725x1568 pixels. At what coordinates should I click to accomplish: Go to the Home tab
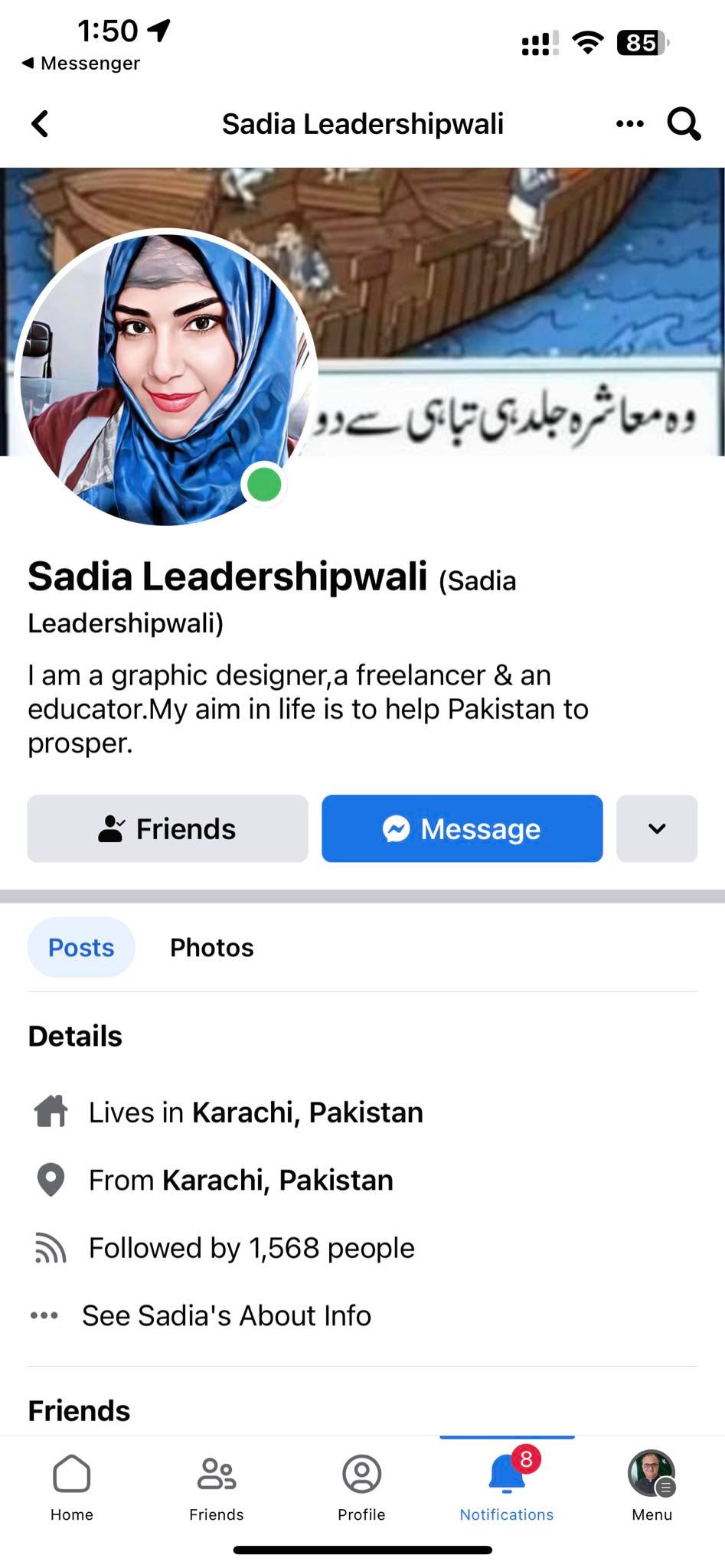tap(72, 1487)
